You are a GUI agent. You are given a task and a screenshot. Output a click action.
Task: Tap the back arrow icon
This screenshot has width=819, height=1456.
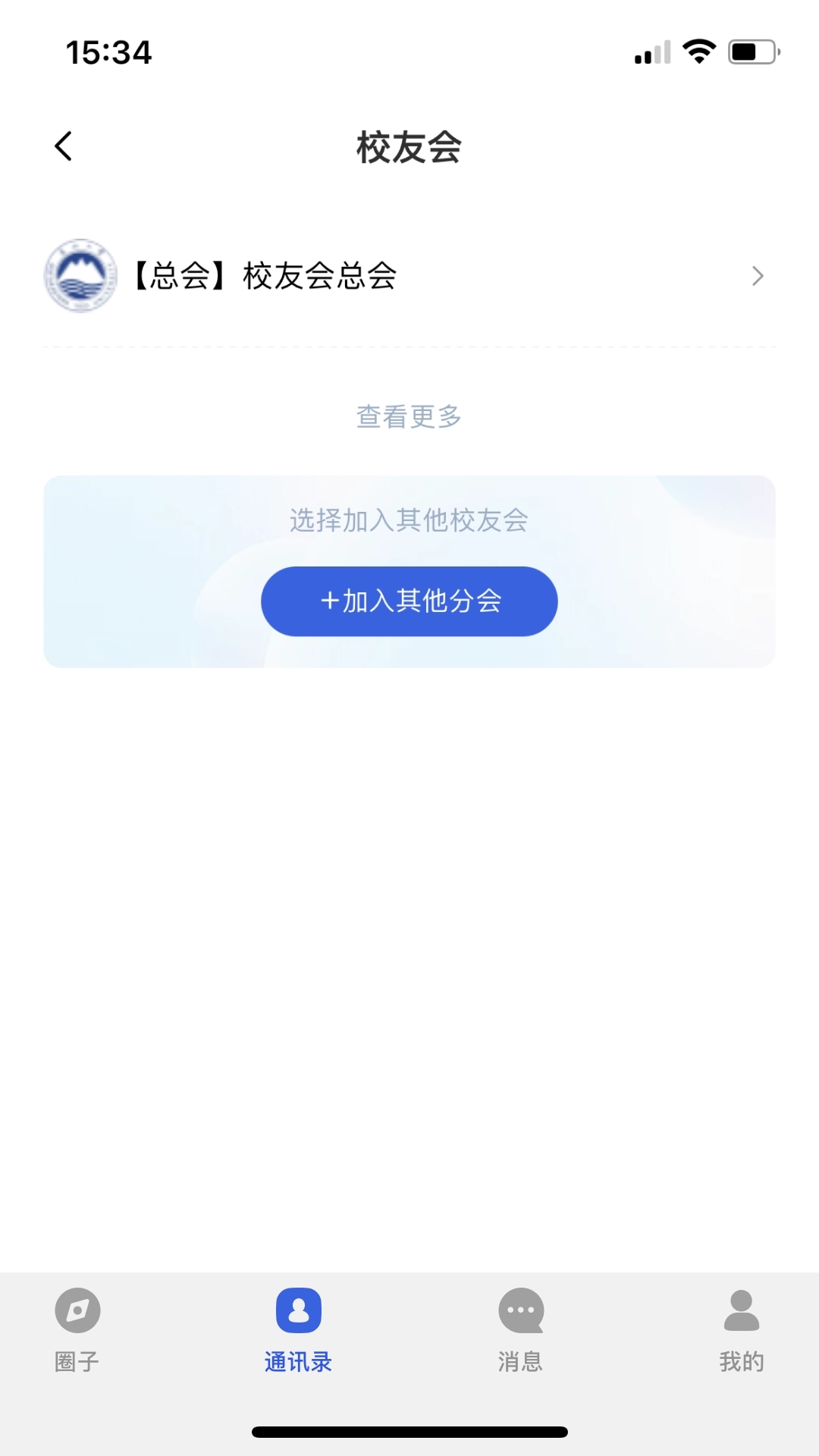[x=63, y=146]
